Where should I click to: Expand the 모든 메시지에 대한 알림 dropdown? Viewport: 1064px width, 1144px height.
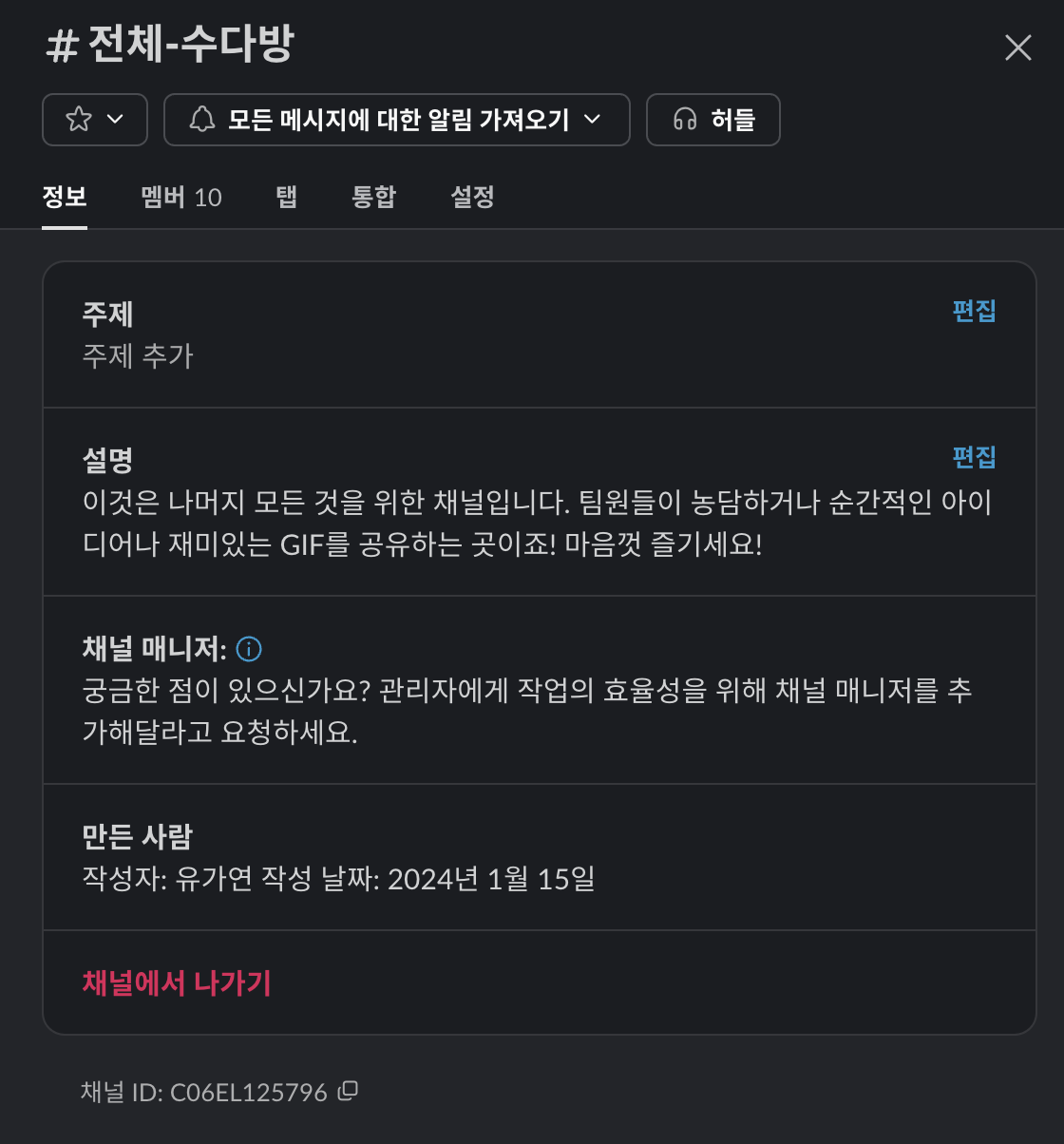[x=396, y=120]
